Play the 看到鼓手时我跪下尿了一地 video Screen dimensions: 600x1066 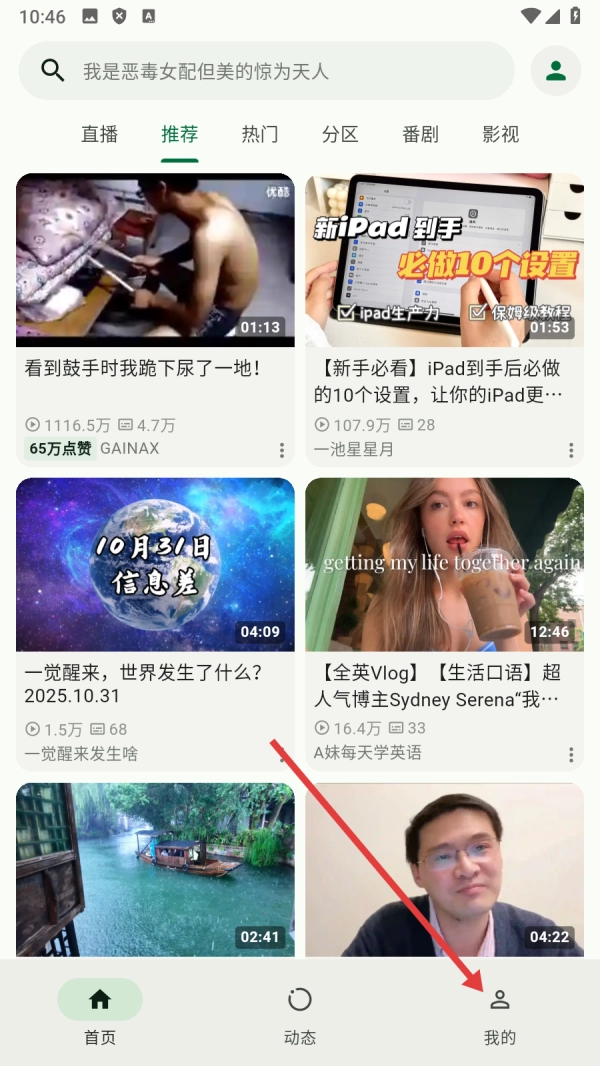coord(155,260)
